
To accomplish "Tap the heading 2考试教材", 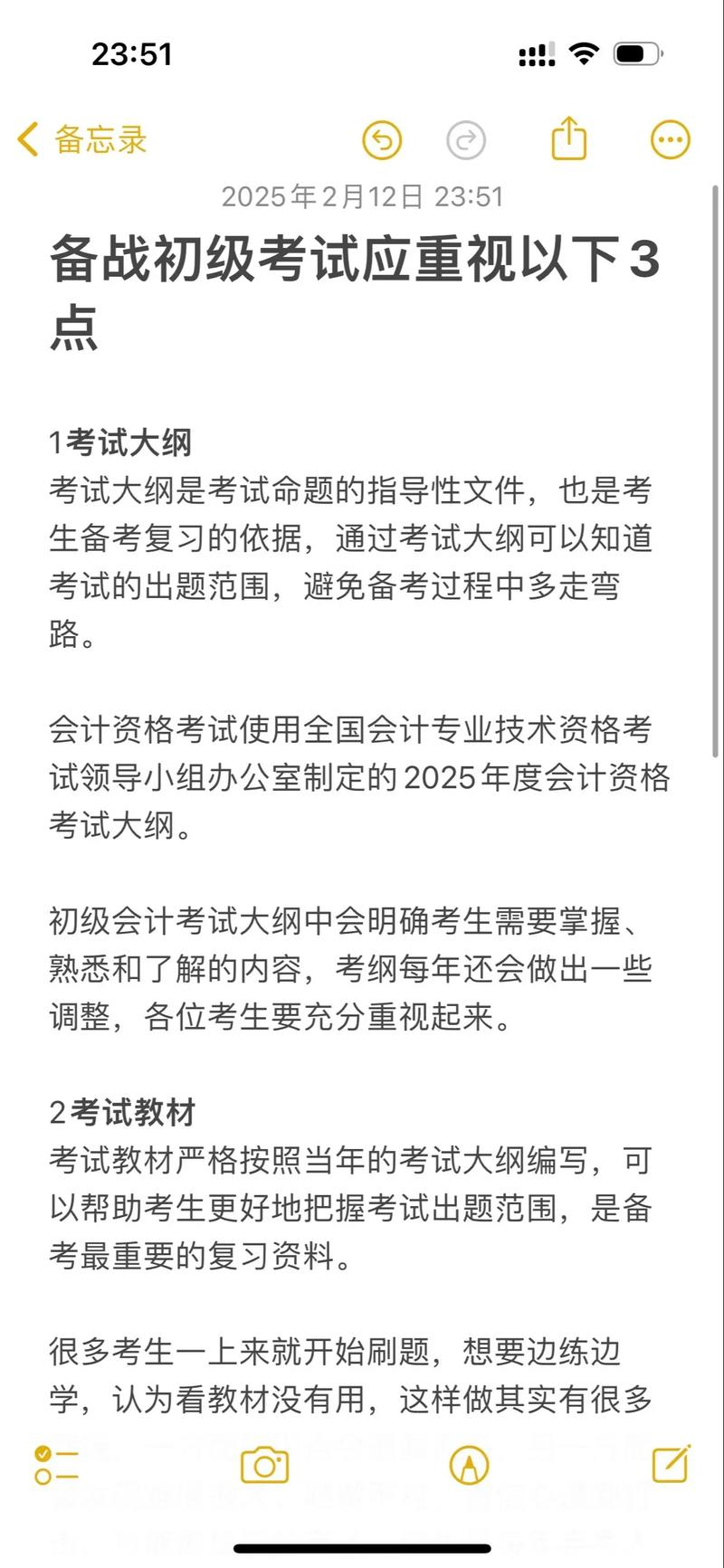I will point(122,1116).
